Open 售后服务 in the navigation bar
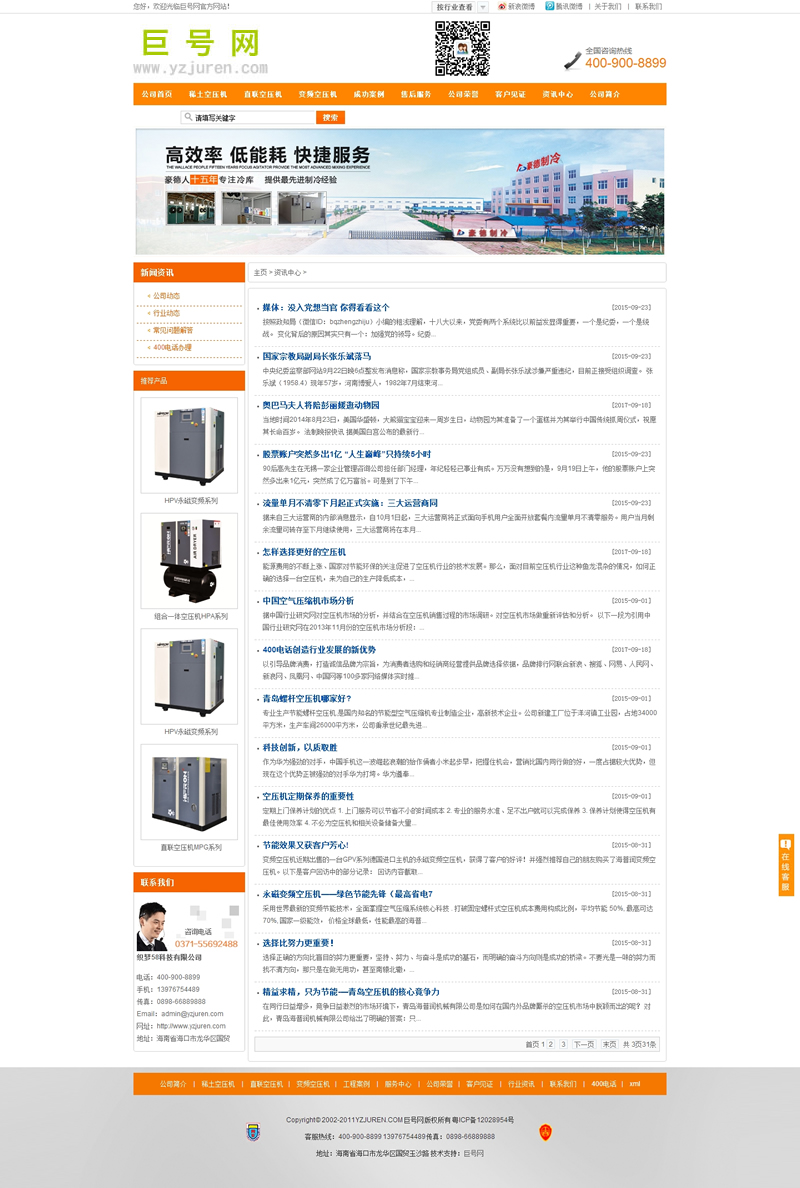This screenshot has height=1188, width=800. pos(416,94)
